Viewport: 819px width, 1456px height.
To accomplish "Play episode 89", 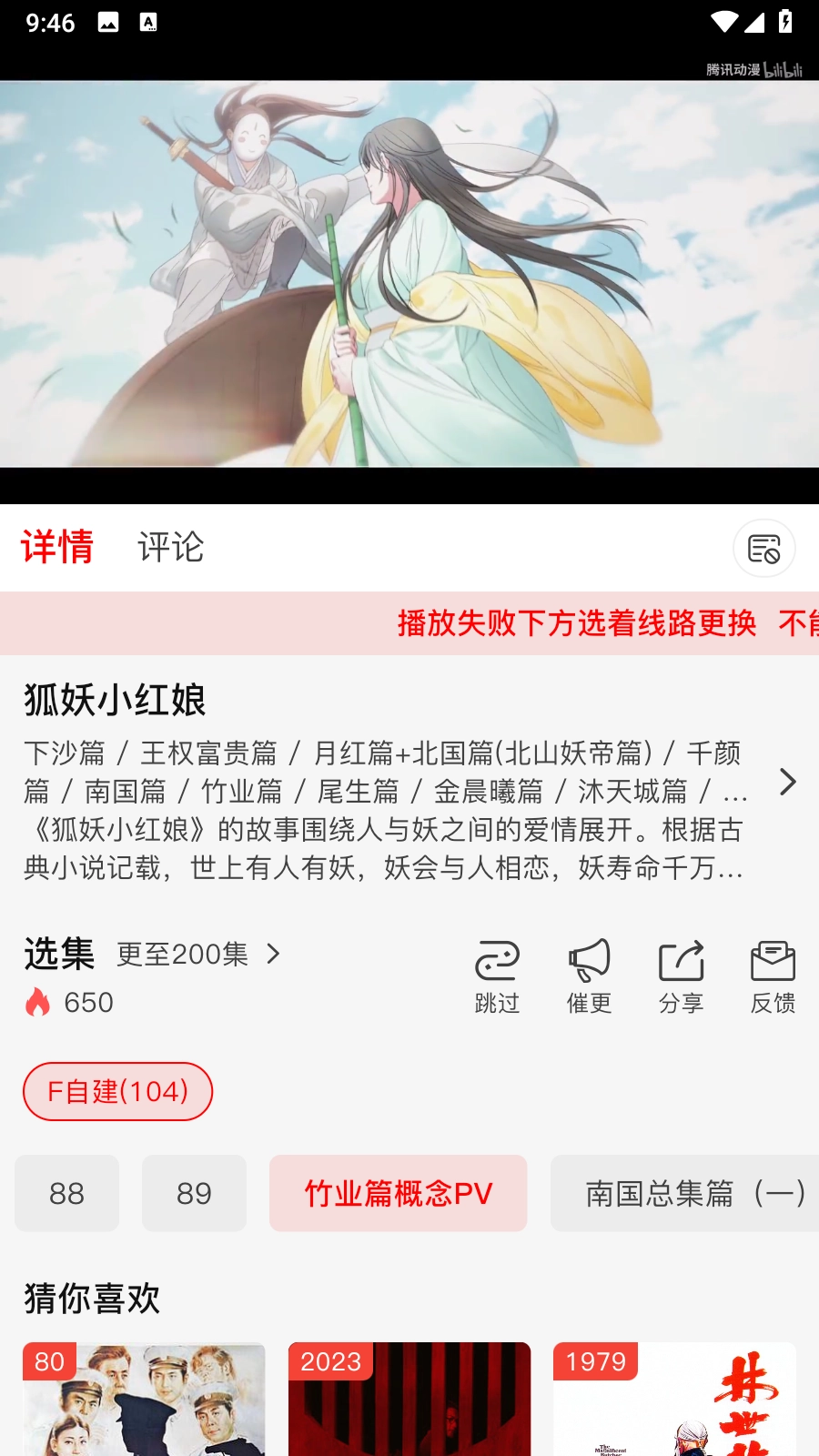I will [x=194, y=1193].
